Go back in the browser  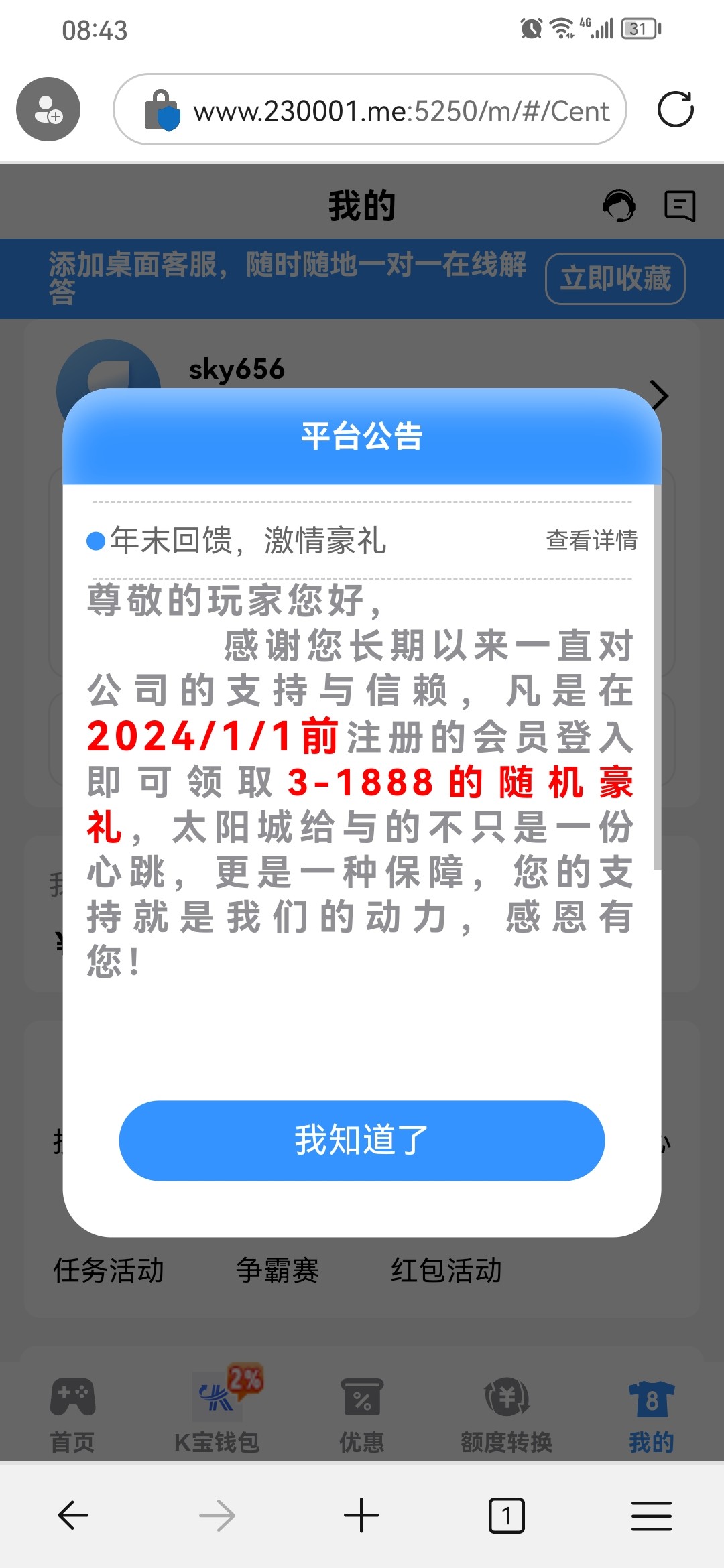click(73, 1515)
